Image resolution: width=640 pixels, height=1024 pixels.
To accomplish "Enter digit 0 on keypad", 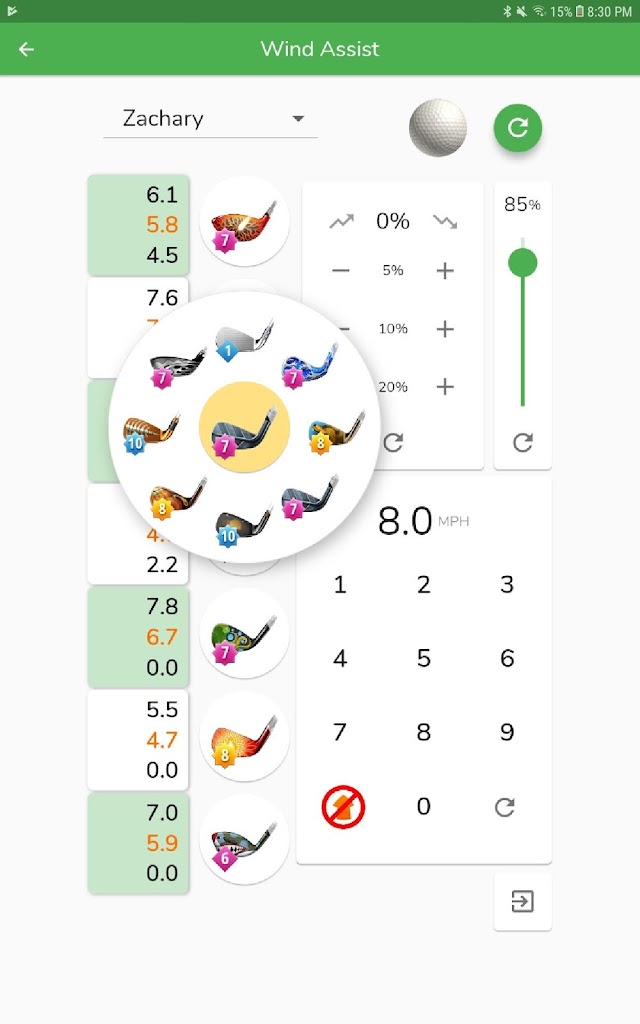I will click(424, 806).
